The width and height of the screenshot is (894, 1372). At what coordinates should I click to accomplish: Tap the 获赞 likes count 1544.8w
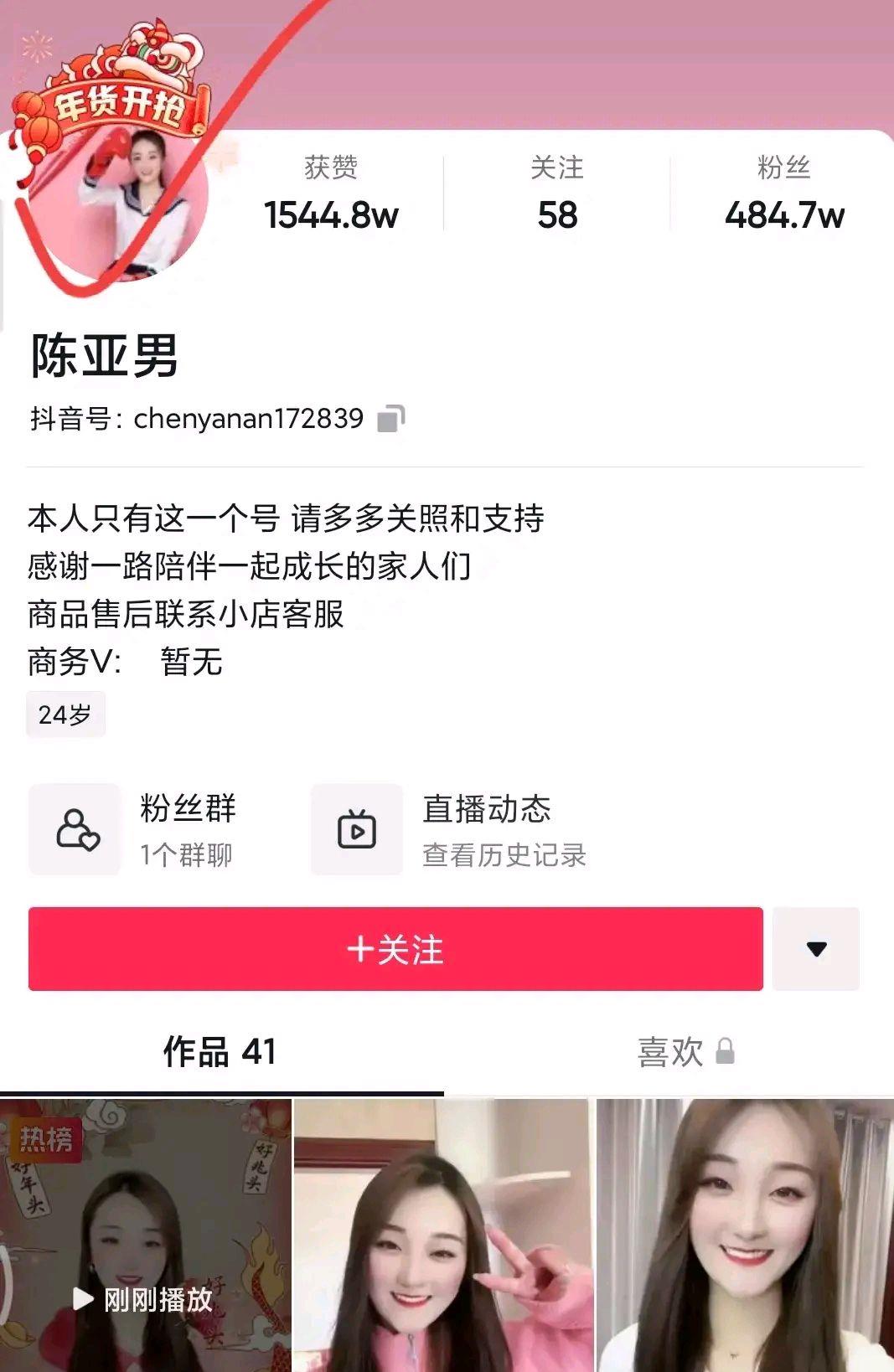pyautogui.click(x=332, y=214)
